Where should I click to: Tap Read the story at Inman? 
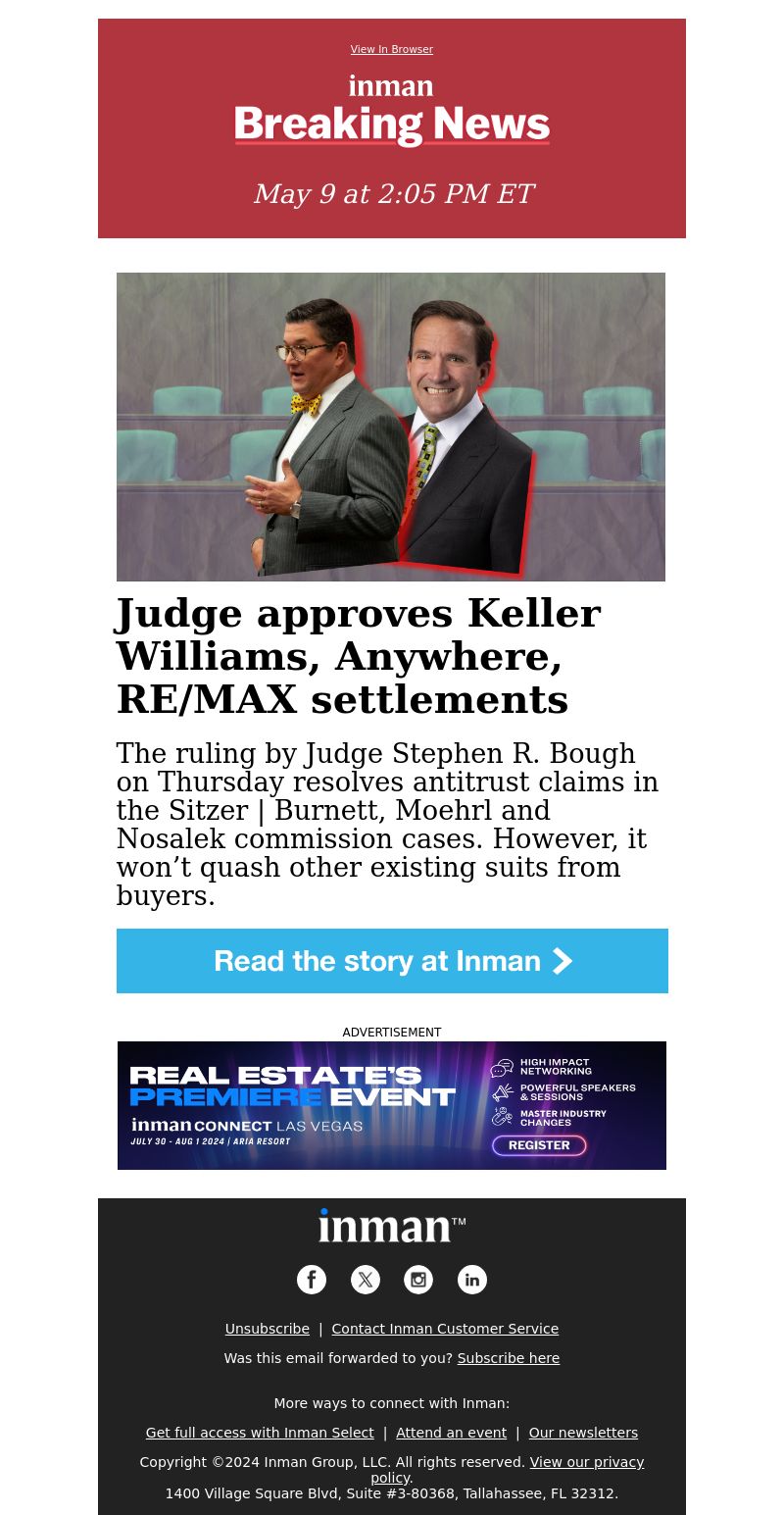(x=392, y=961)
